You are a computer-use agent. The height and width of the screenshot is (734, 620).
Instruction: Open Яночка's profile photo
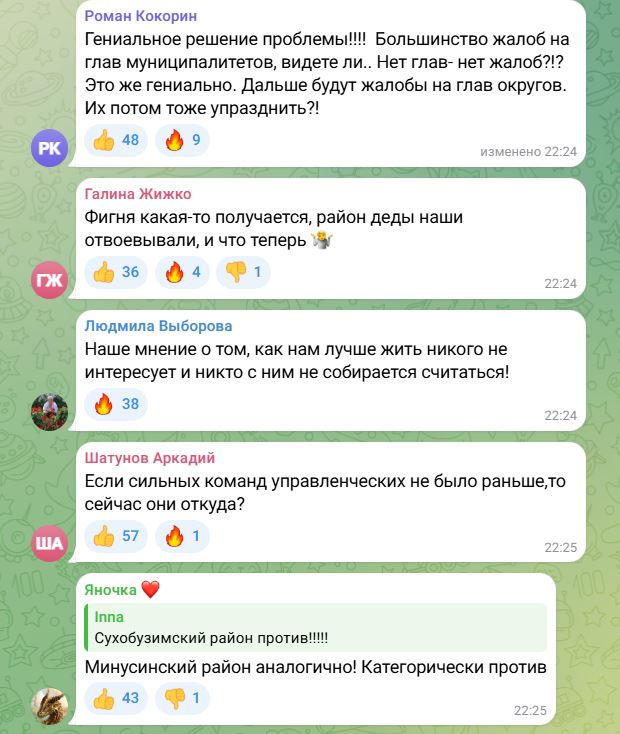tap(50, 706)
